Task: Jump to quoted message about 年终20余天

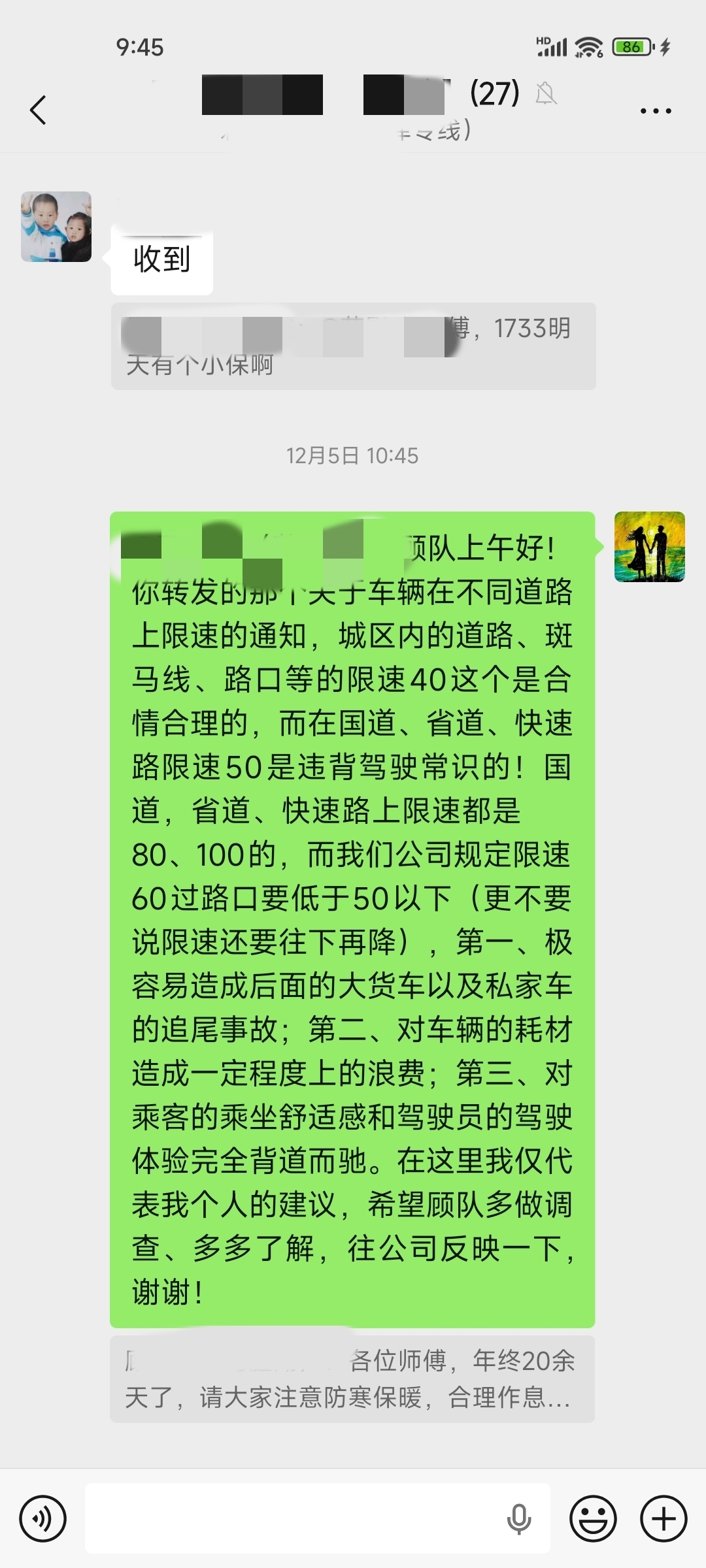Action: tap(353, 1379)
